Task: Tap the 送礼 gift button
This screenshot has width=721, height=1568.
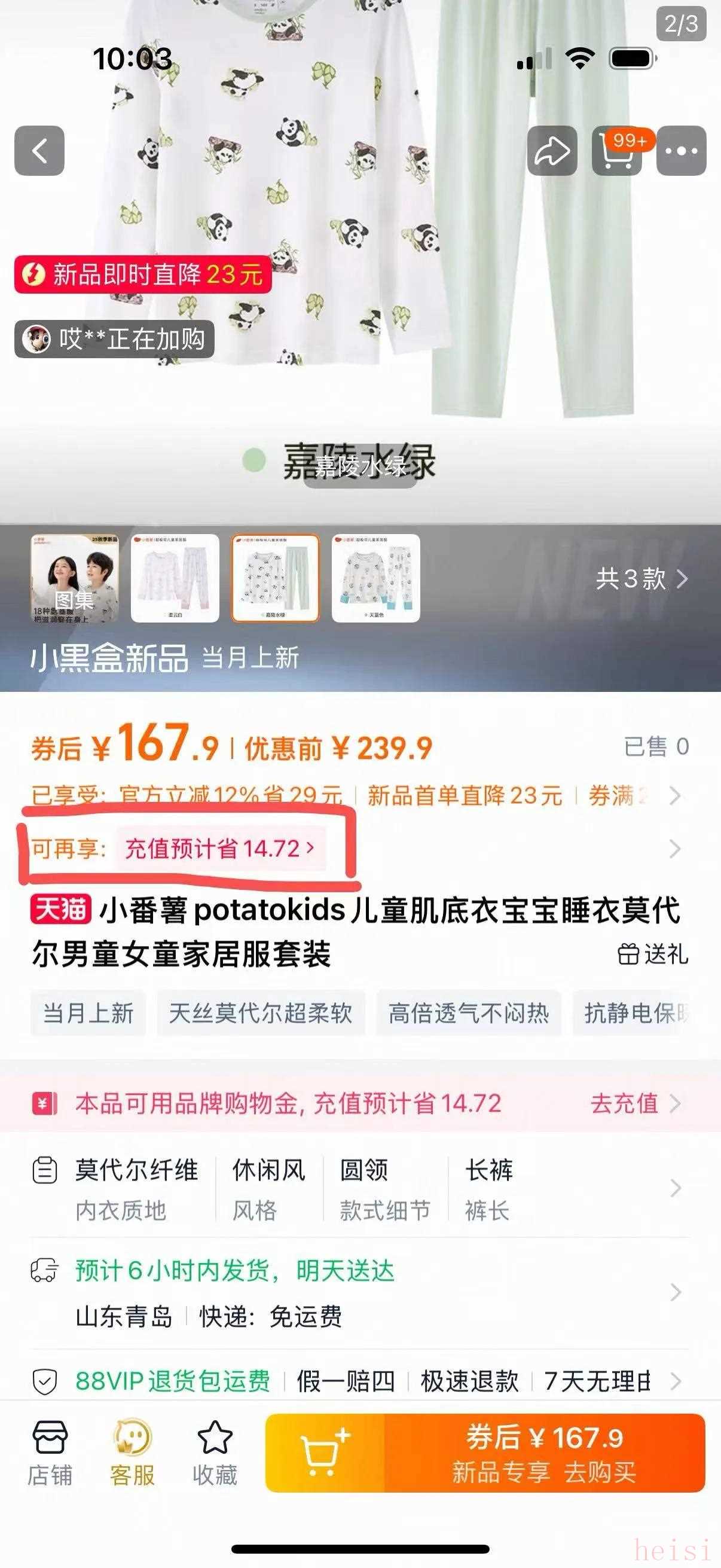Action: [x=653, y=954]
